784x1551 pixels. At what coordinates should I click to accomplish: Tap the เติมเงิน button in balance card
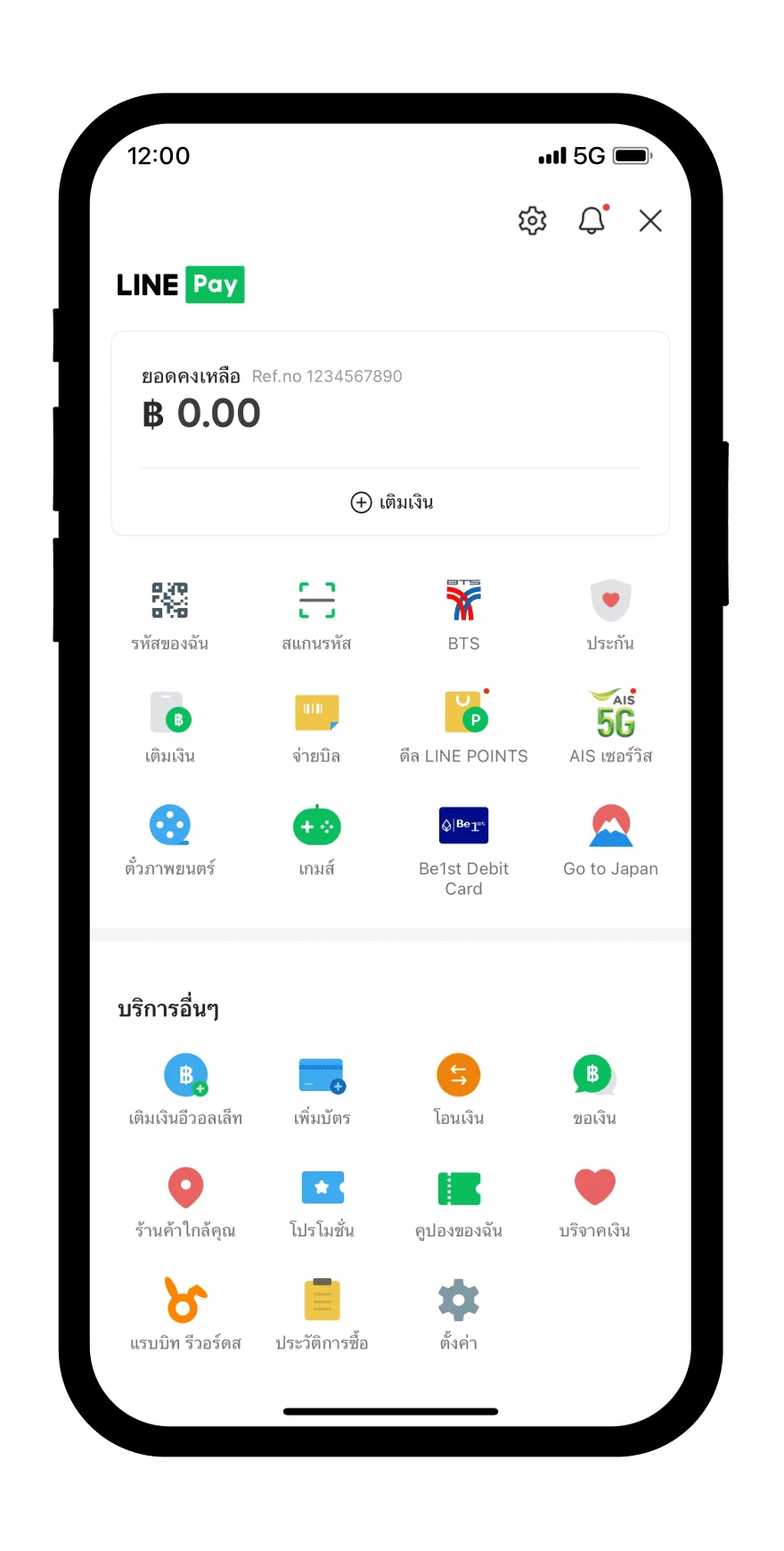[391, 502]
